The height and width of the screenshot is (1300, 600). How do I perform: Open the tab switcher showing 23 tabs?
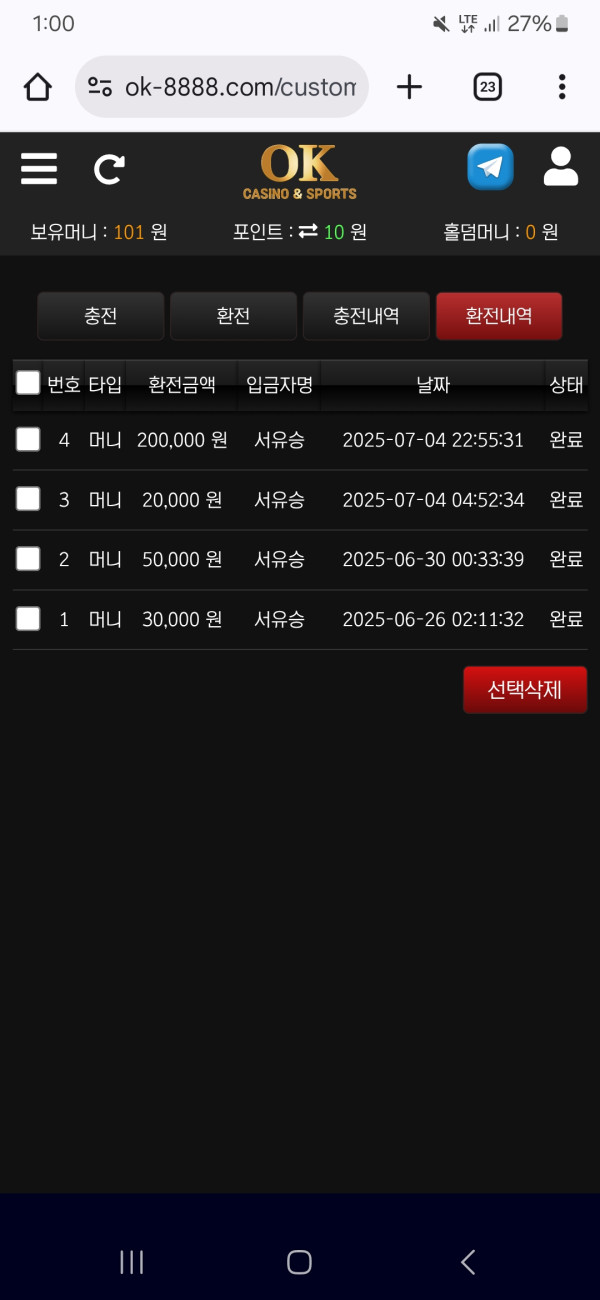[x=487, y=87]
